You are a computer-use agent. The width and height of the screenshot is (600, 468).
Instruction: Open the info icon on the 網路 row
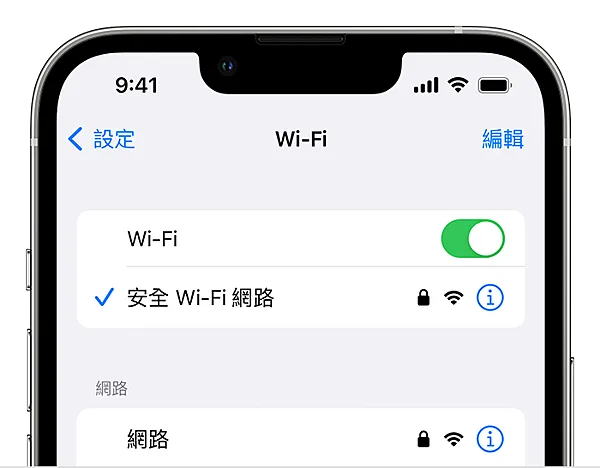click(x=490, y=438)
